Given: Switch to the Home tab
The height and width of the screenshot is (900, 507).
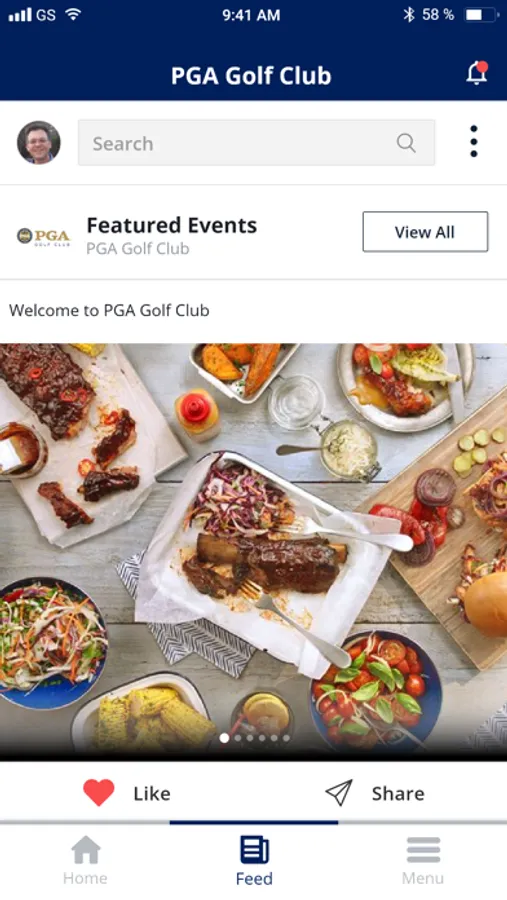Looking at the screenshot, I should 85,860.
